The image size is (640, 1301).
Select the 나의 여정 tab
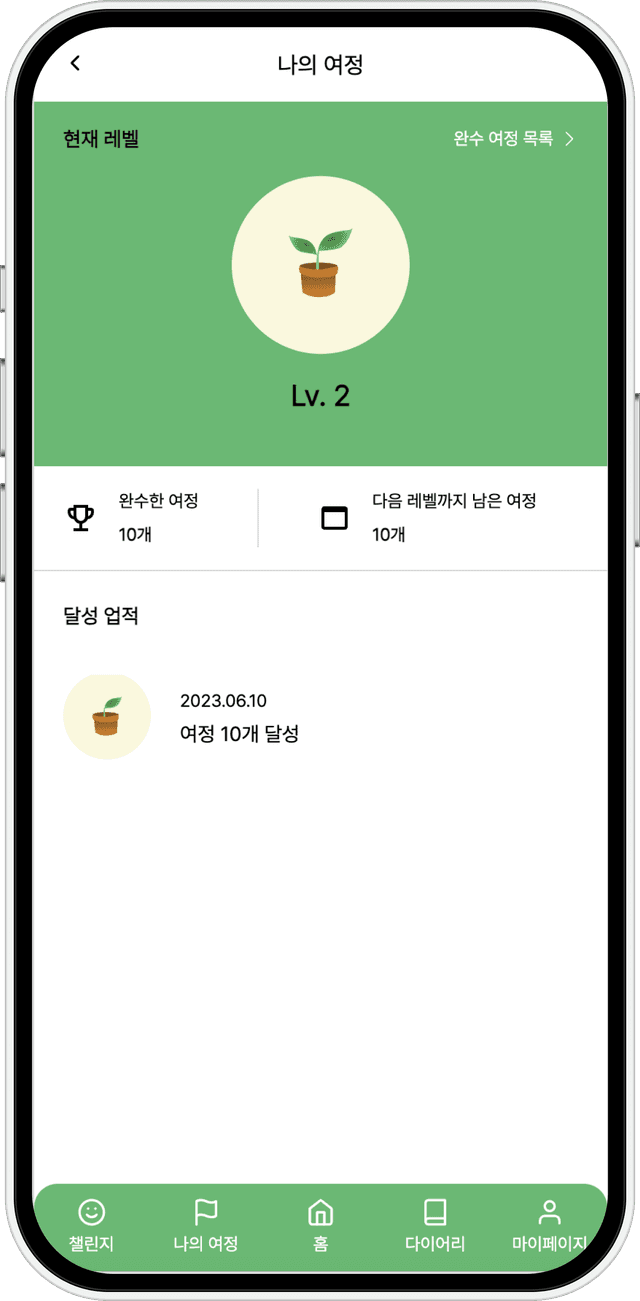[x=205, y=1226]
